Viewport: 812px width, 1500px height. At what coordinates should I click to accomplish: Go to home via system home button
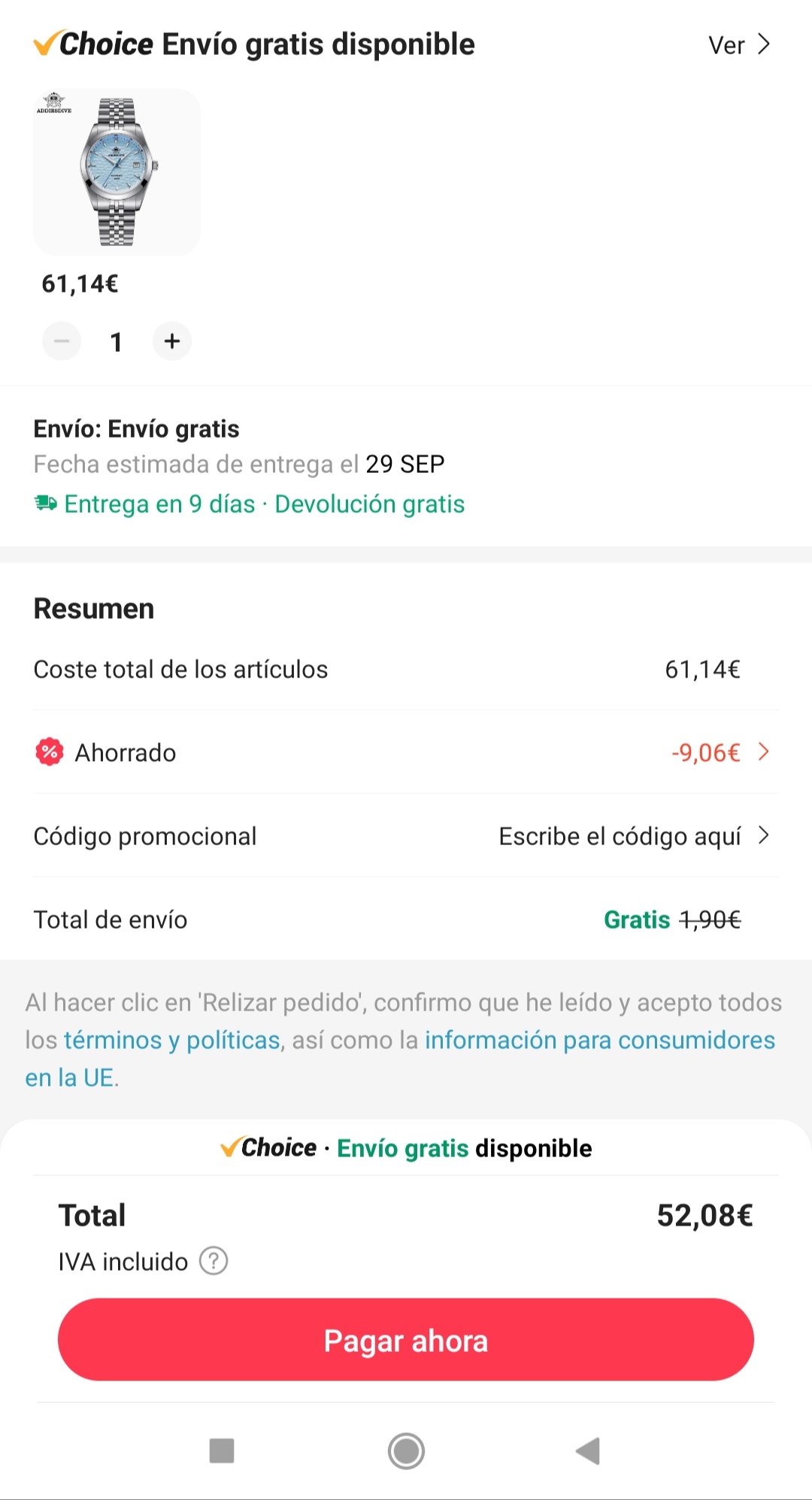point(406,1451)
